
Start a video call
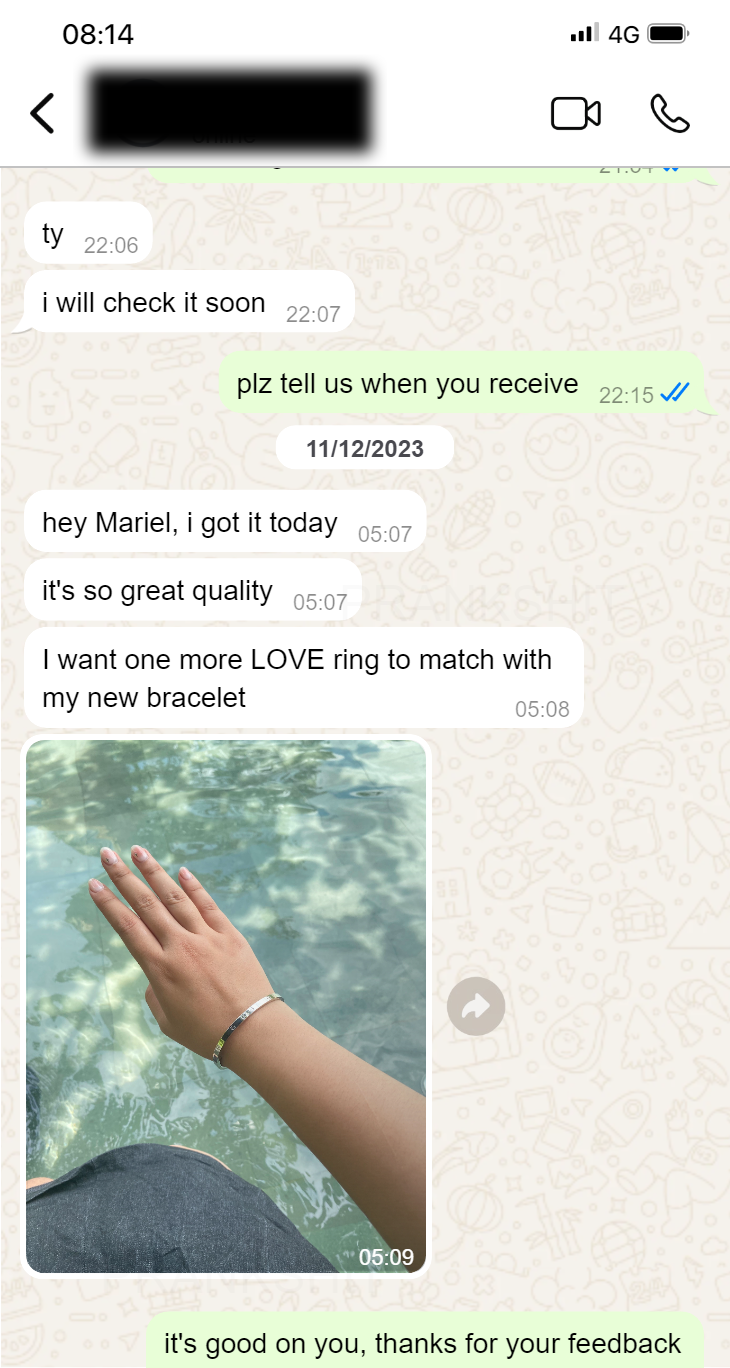(576, 113)
